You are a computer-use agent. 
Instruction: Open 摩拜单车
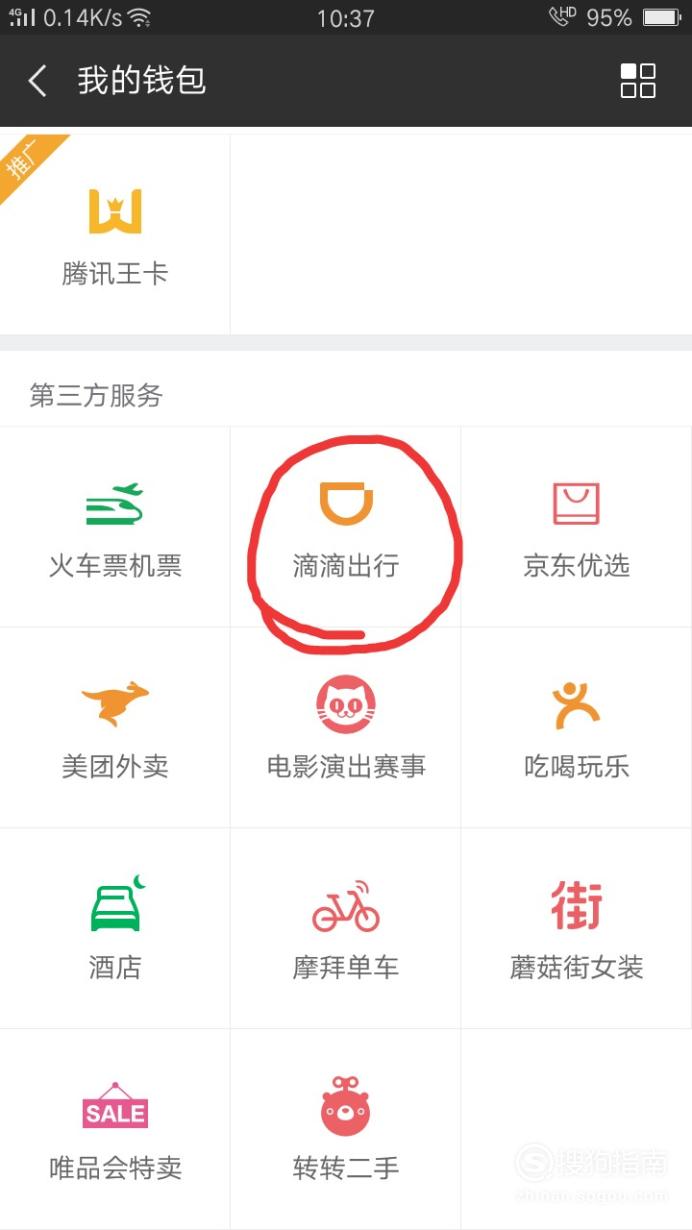346,928
